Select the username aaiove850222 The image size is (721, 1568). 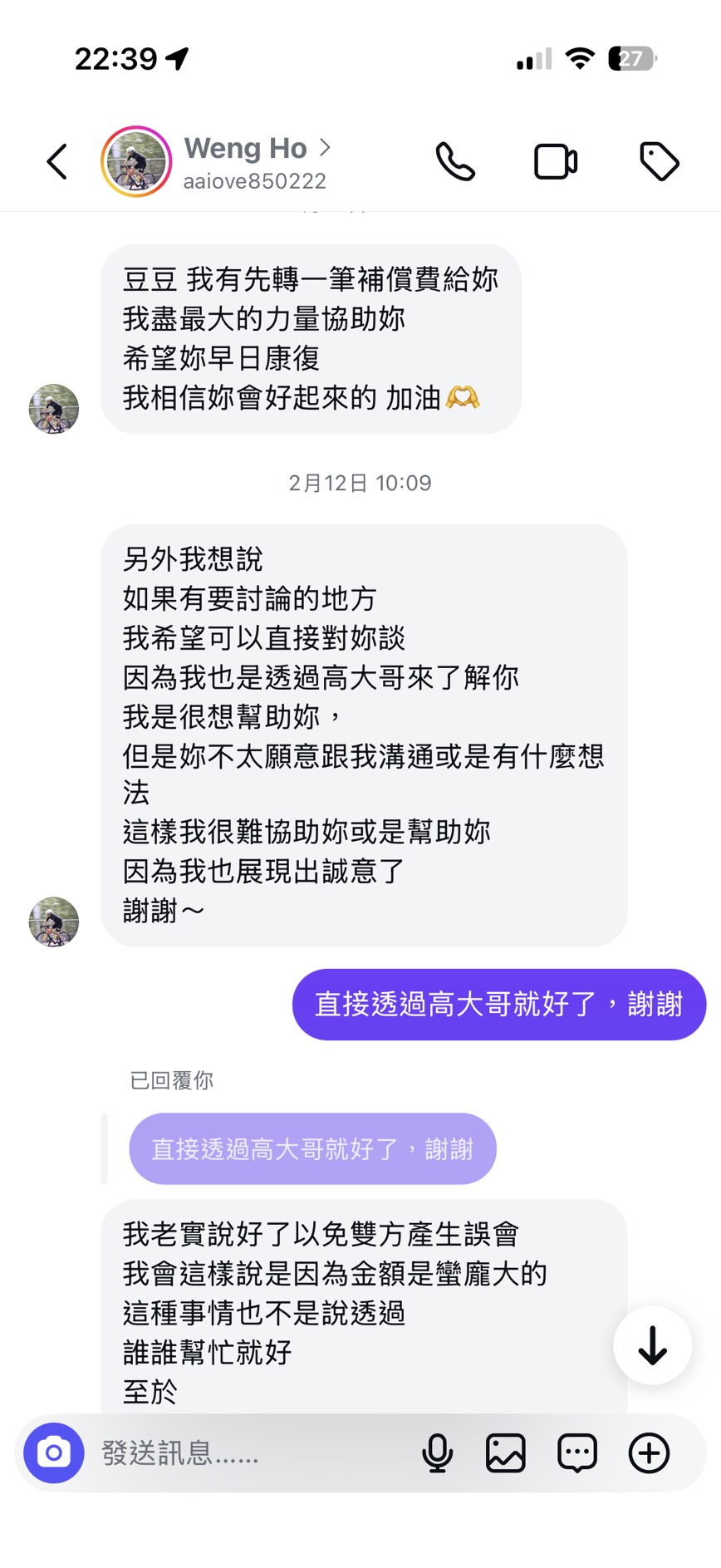pos(254,181)
